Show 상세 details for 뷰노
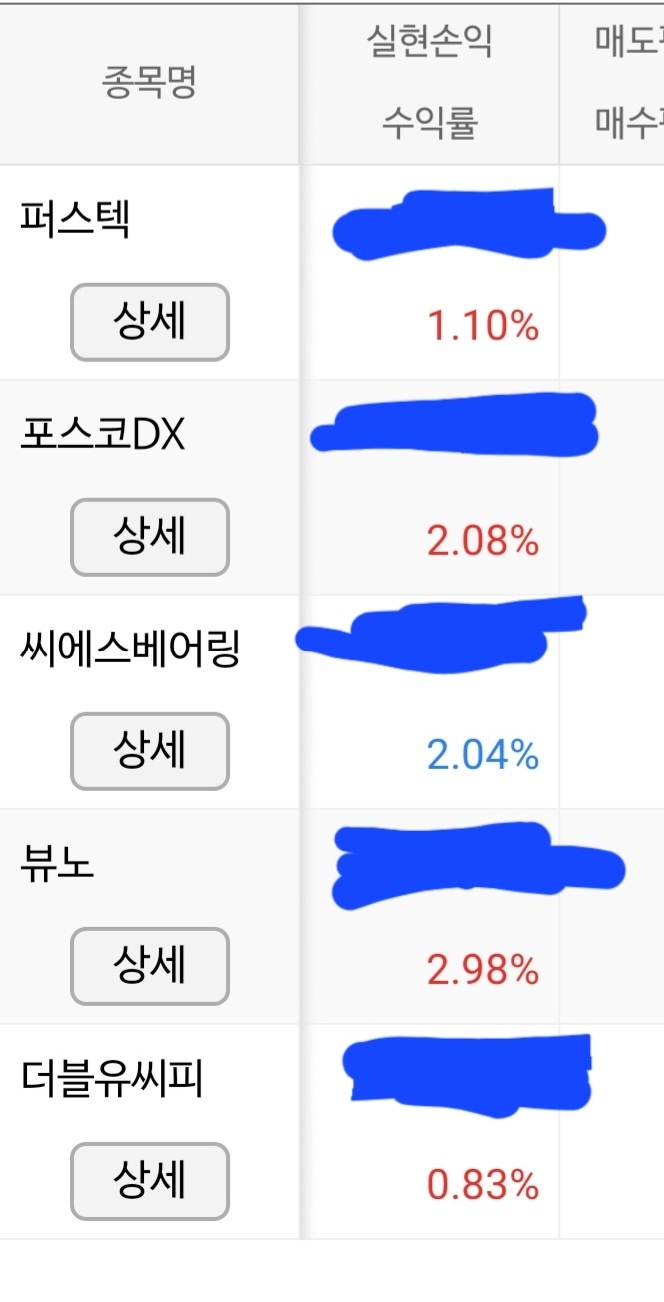The height and width of the screenshot is (1302, 664). coord(150,966)
